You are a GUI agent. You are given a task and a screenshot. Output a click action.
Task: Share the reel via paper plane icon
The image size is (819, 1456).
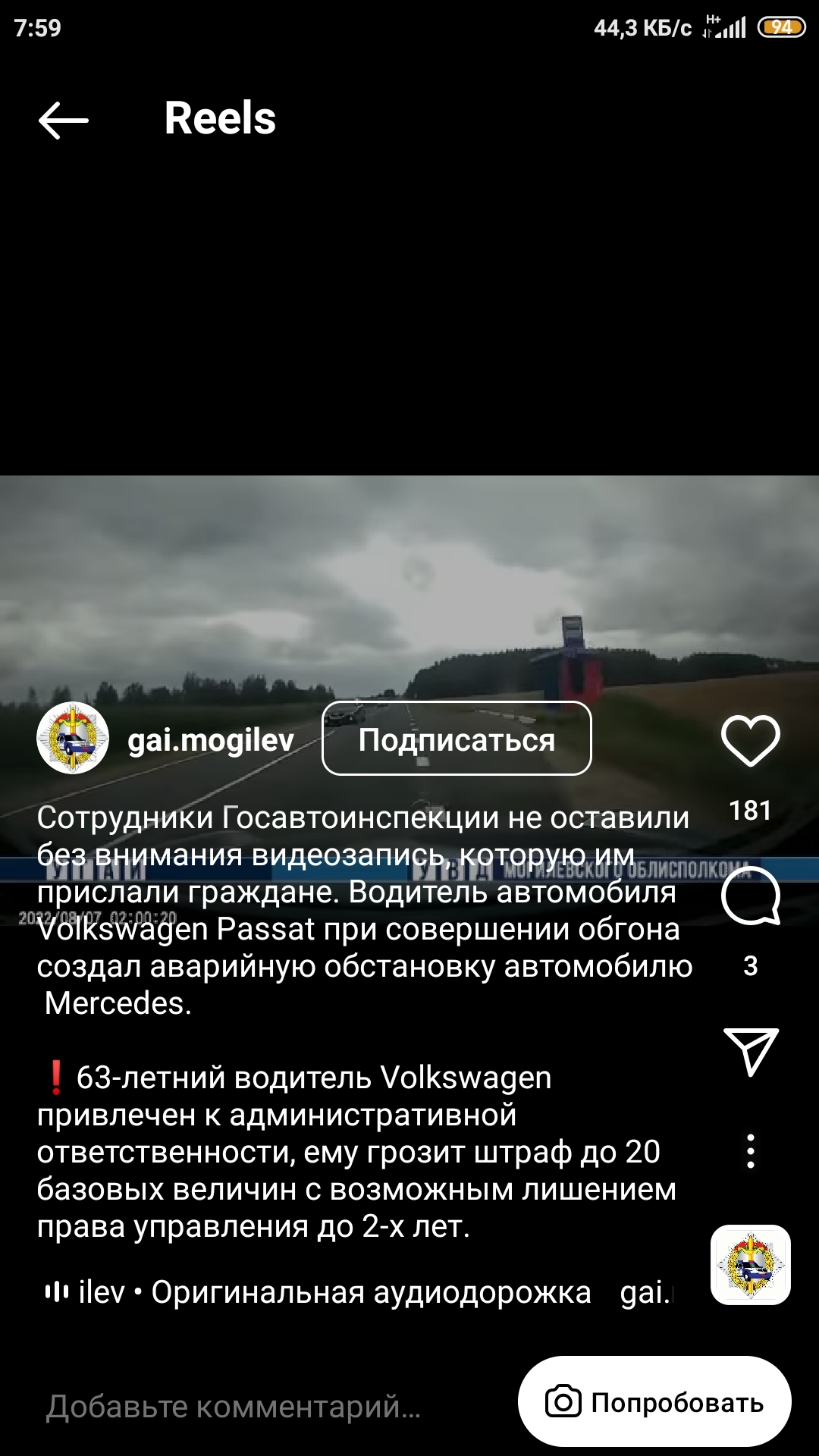[x=750, y=1052]
